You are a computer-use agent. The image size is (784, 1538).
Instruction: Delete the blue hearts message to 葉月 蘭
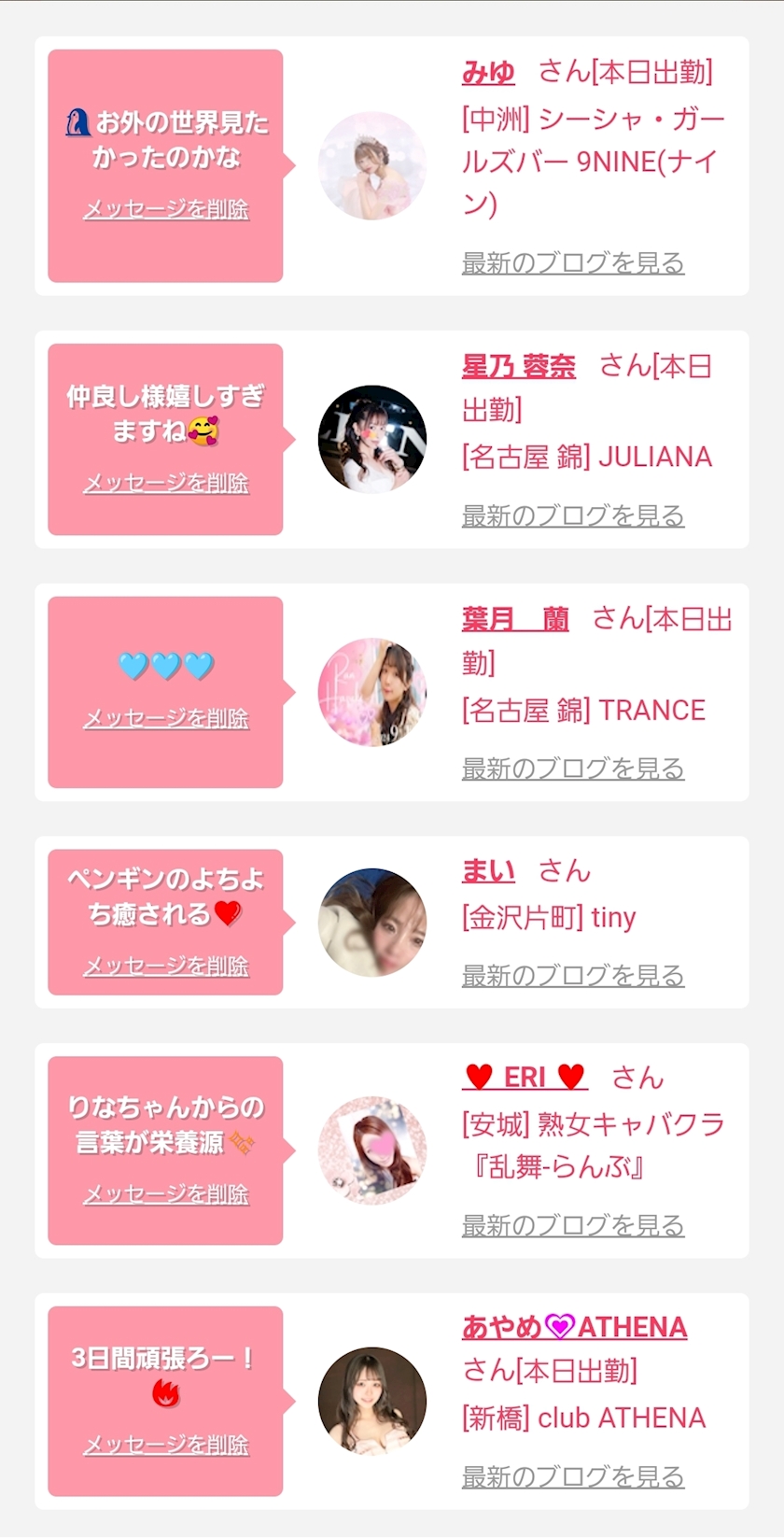click(166, 718)
